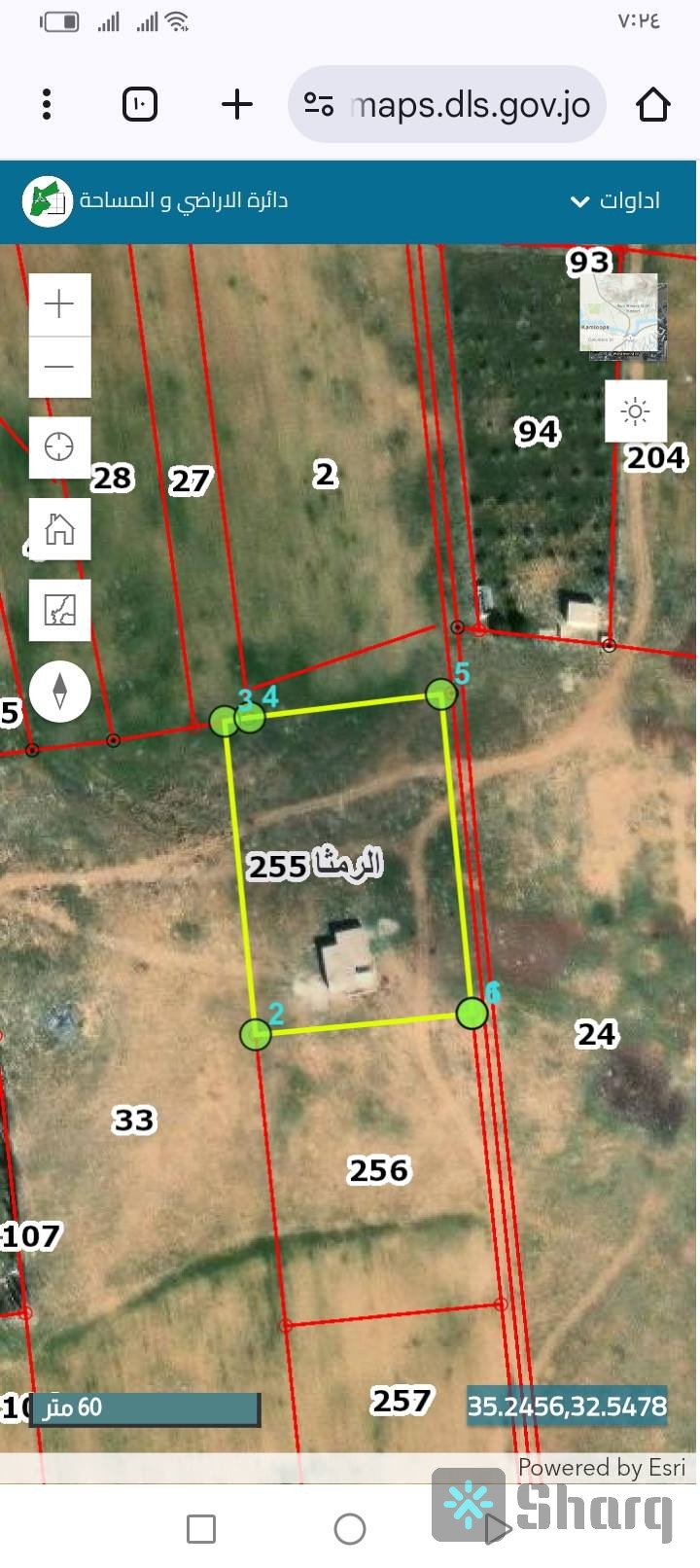Open recent apps from navigation bar
Screen dimensions: 700x1568
(x=201, y=1528)
